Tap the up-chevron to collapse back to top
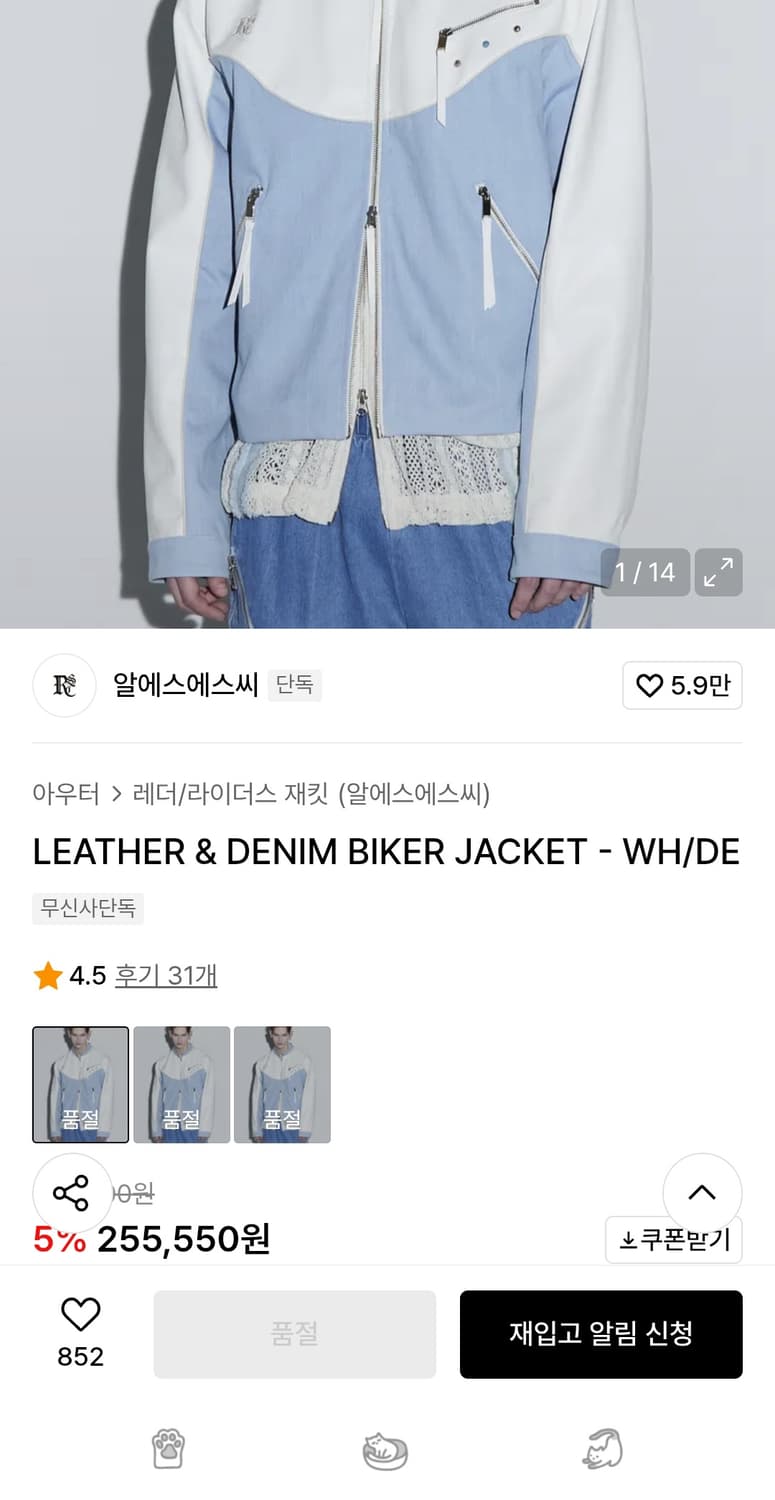 tap(702, 1192)
